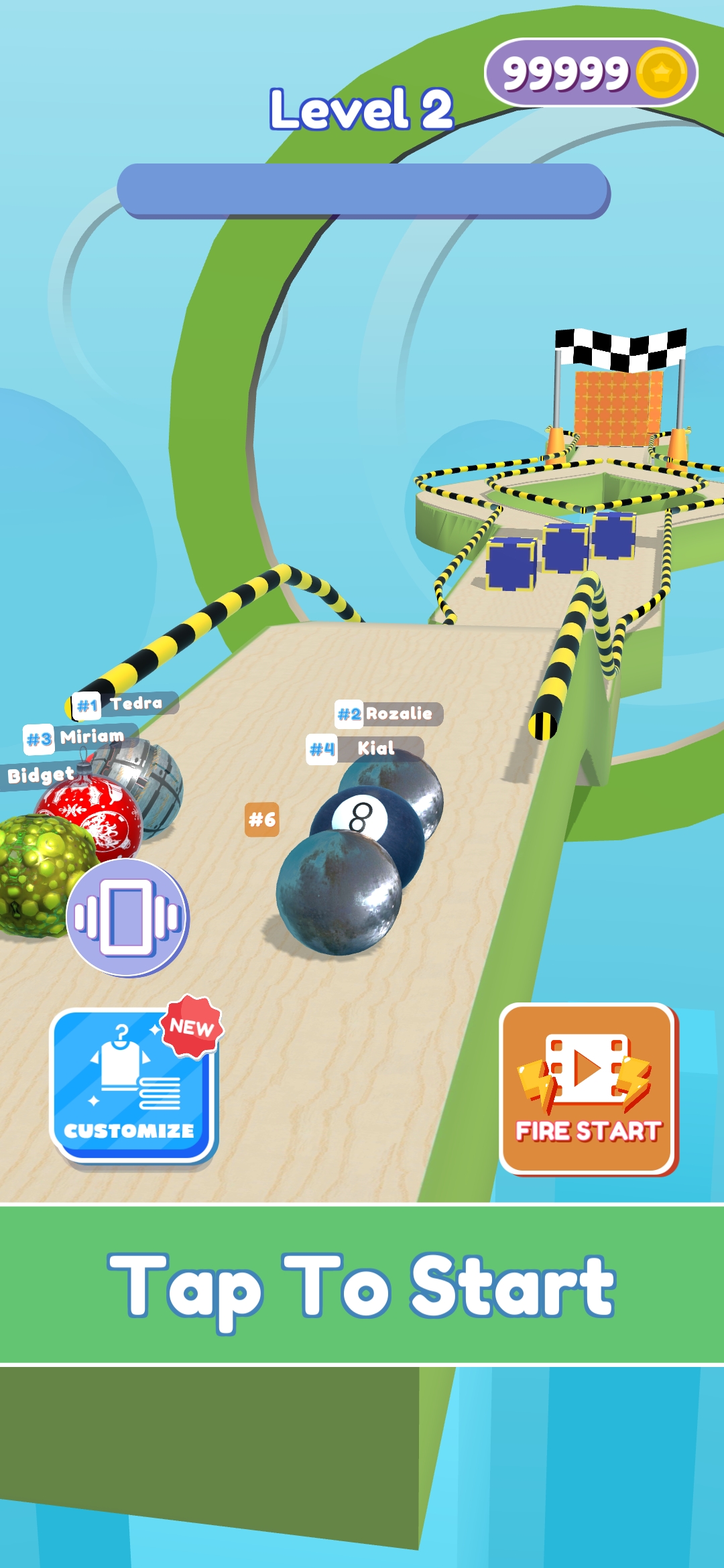Screen dimensions: 724x1568
Task: Open the 99999 coin balance
Action: (591, 72)
